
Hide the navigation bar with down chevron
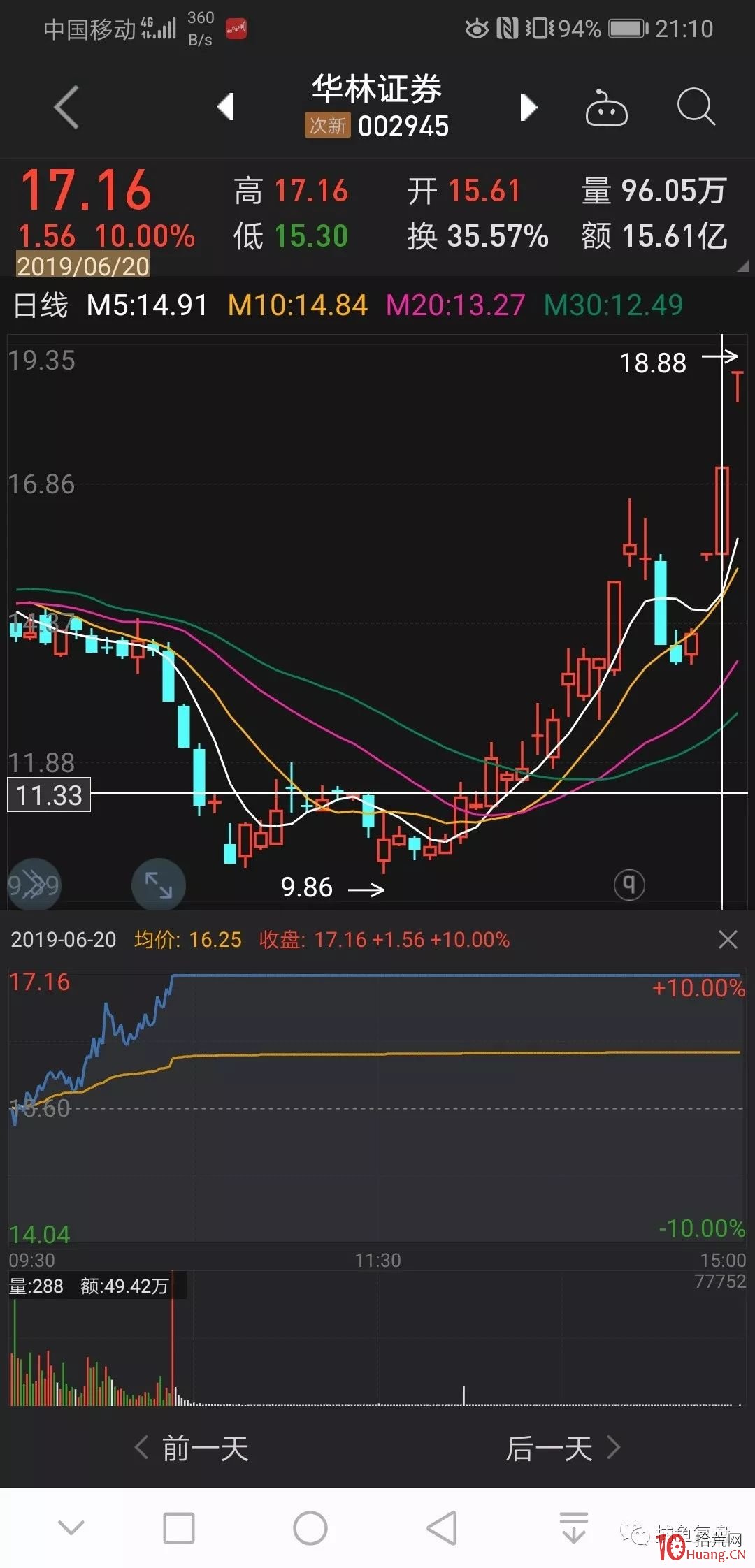(x=71, y=1528)
